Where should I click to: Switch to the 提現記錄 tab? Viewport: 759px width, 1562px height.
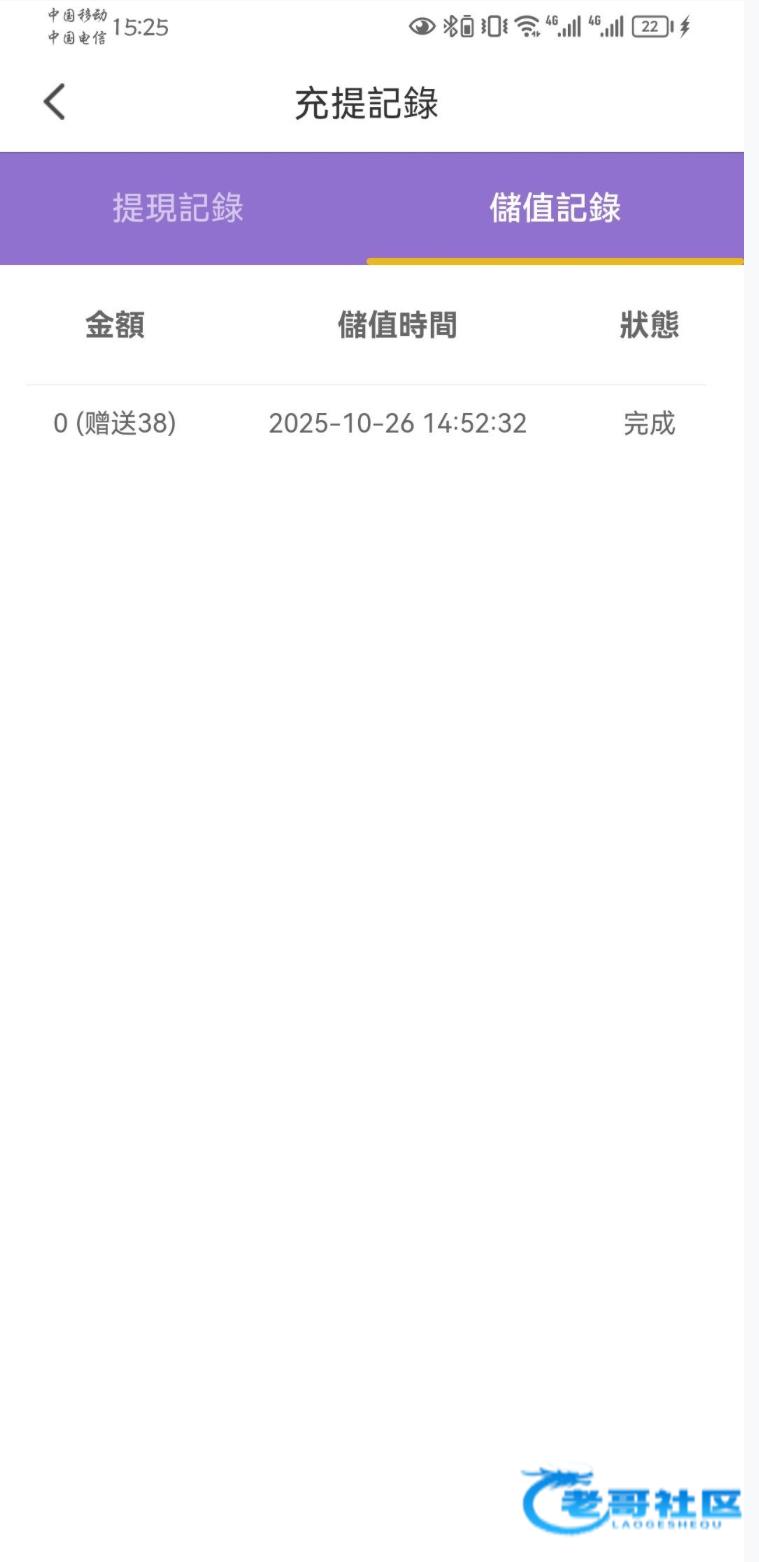click(178, 208)
